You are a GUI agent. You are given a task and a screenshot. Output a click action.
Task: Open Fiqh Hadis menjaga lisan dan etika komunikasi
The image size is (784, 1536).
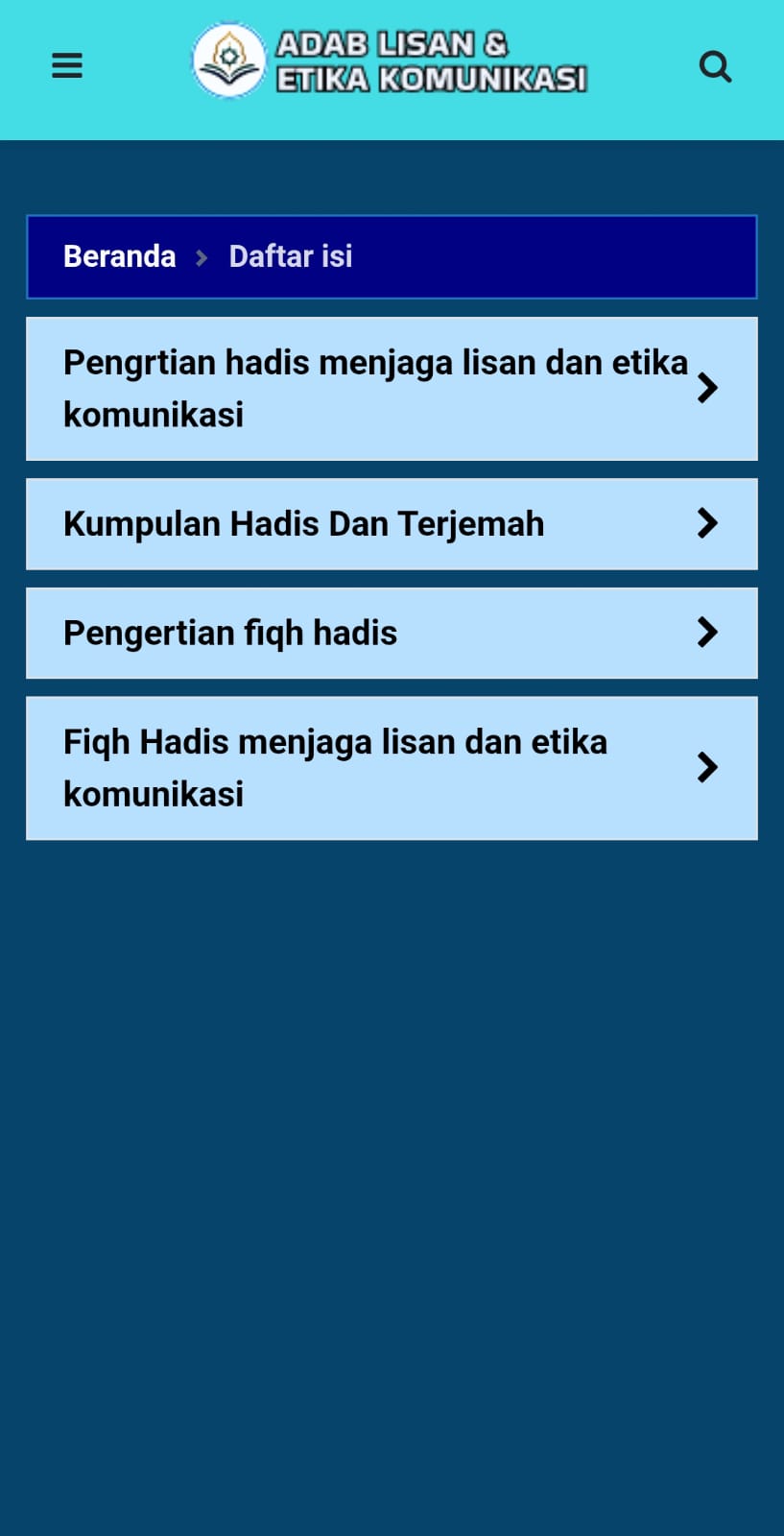[392, 768]
